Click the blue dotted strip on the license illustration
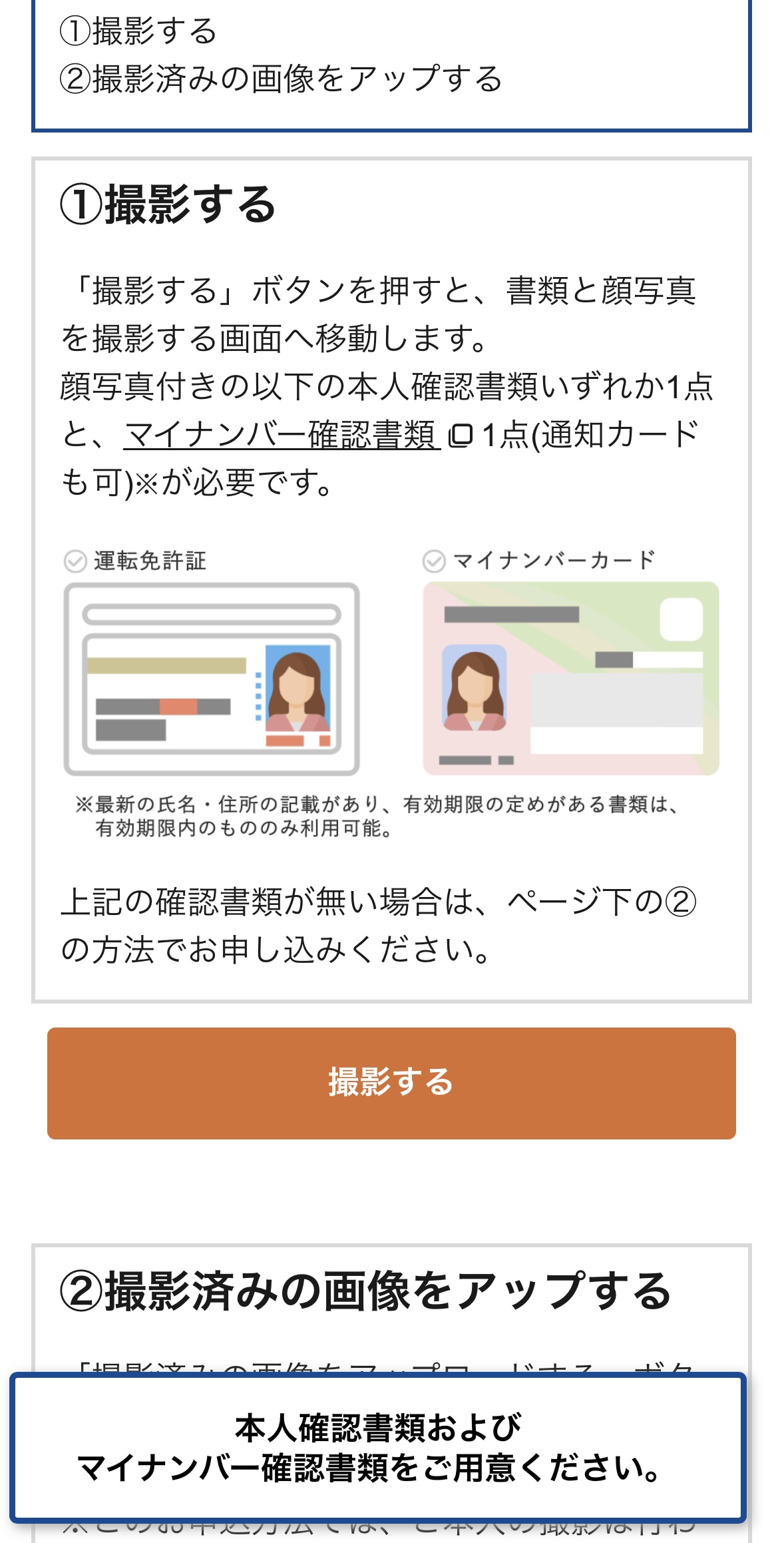 257,694
